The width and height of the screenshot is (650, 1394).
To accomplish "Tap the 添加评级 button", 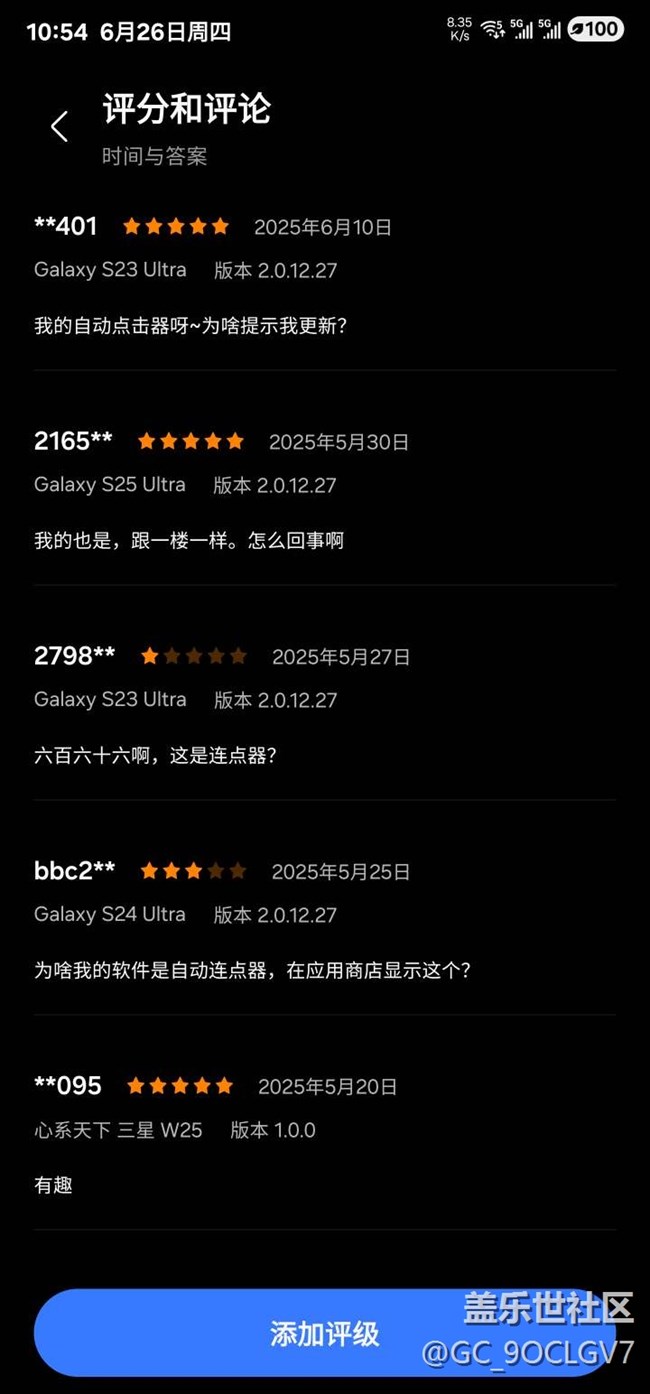I will tap(325, 1333).
